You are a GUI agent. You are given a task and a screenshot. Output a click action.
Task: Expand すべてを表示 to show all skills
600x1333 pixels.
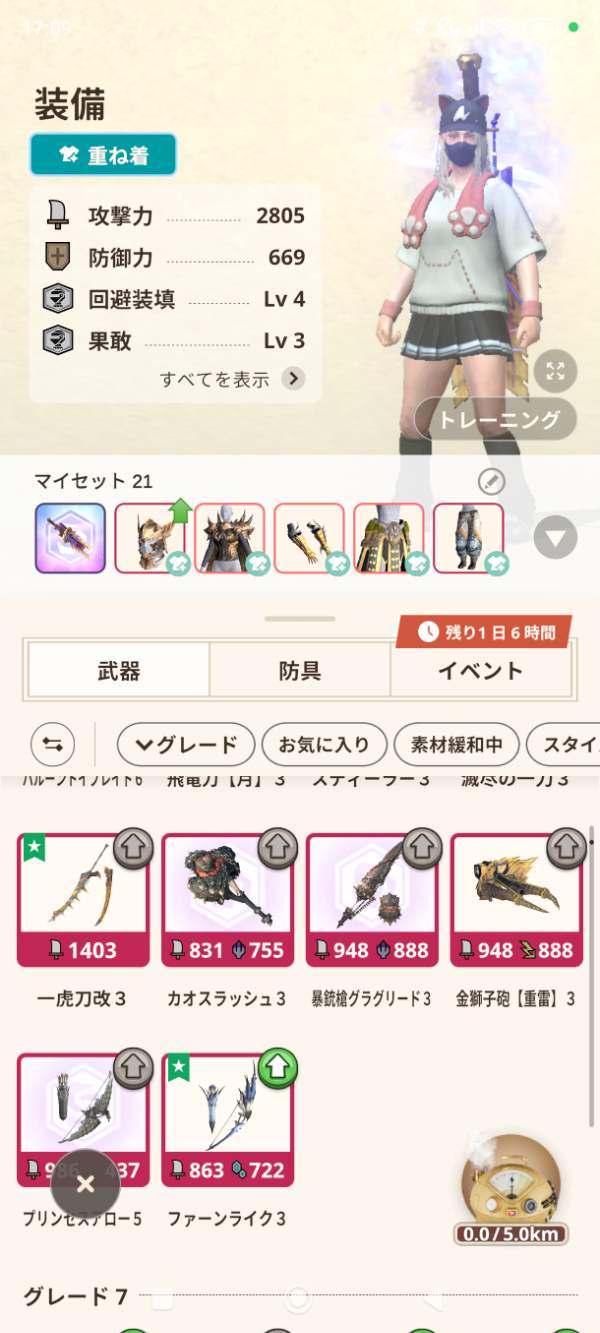coord(232,379)
